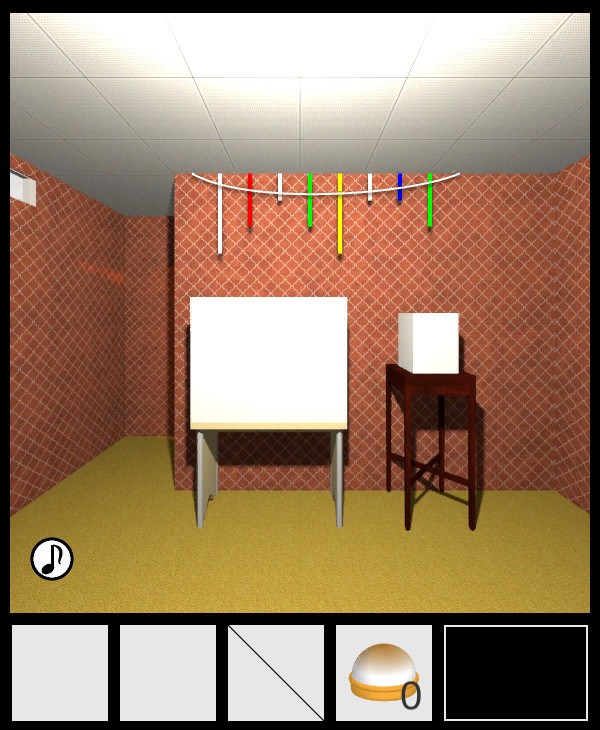Select the stick item in inventory
The image size is (600, 730).
pyautogui.click(x=276, y=673)
